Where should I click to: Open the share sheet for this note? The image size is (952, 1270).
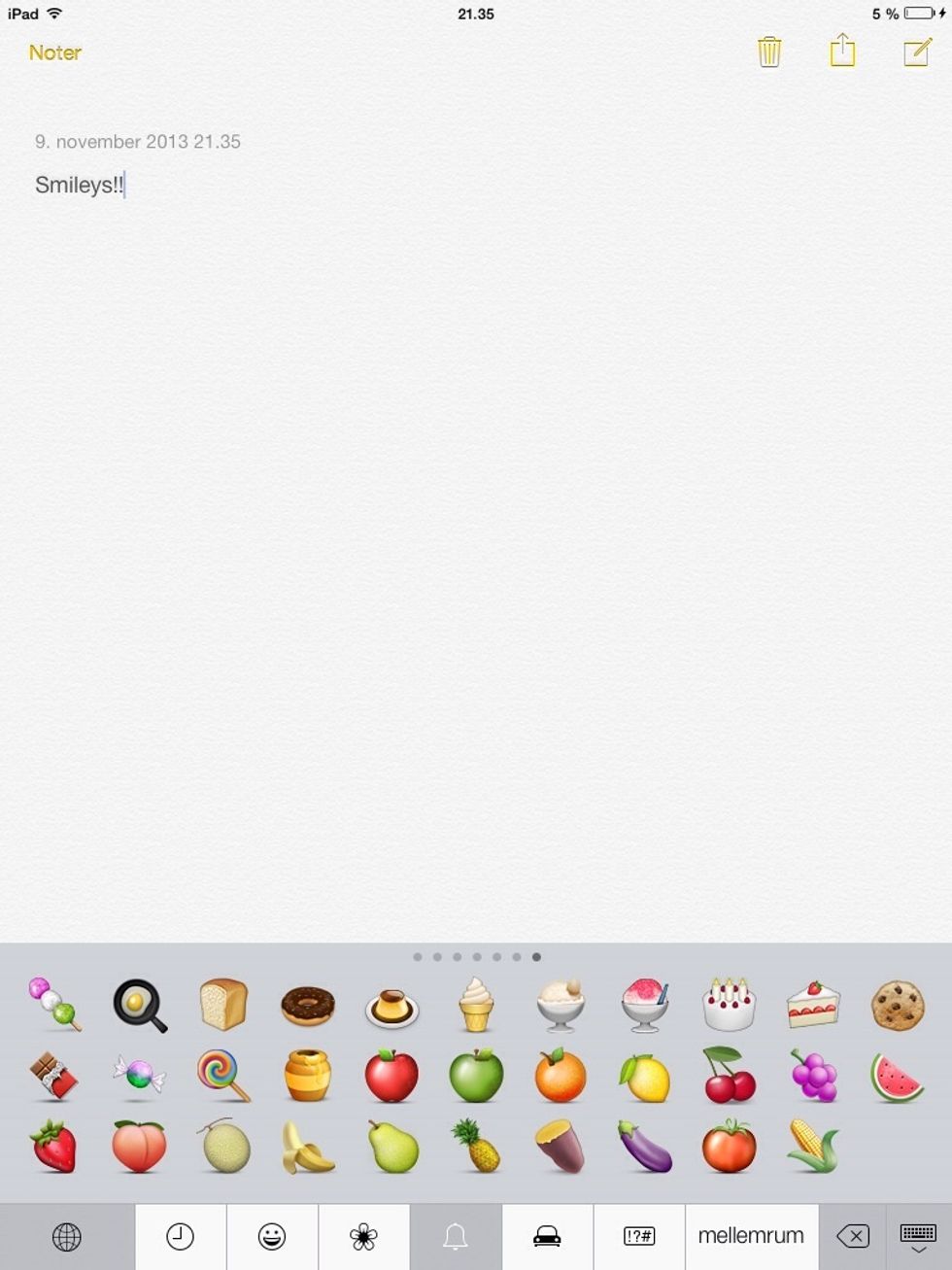coord(842,51)
